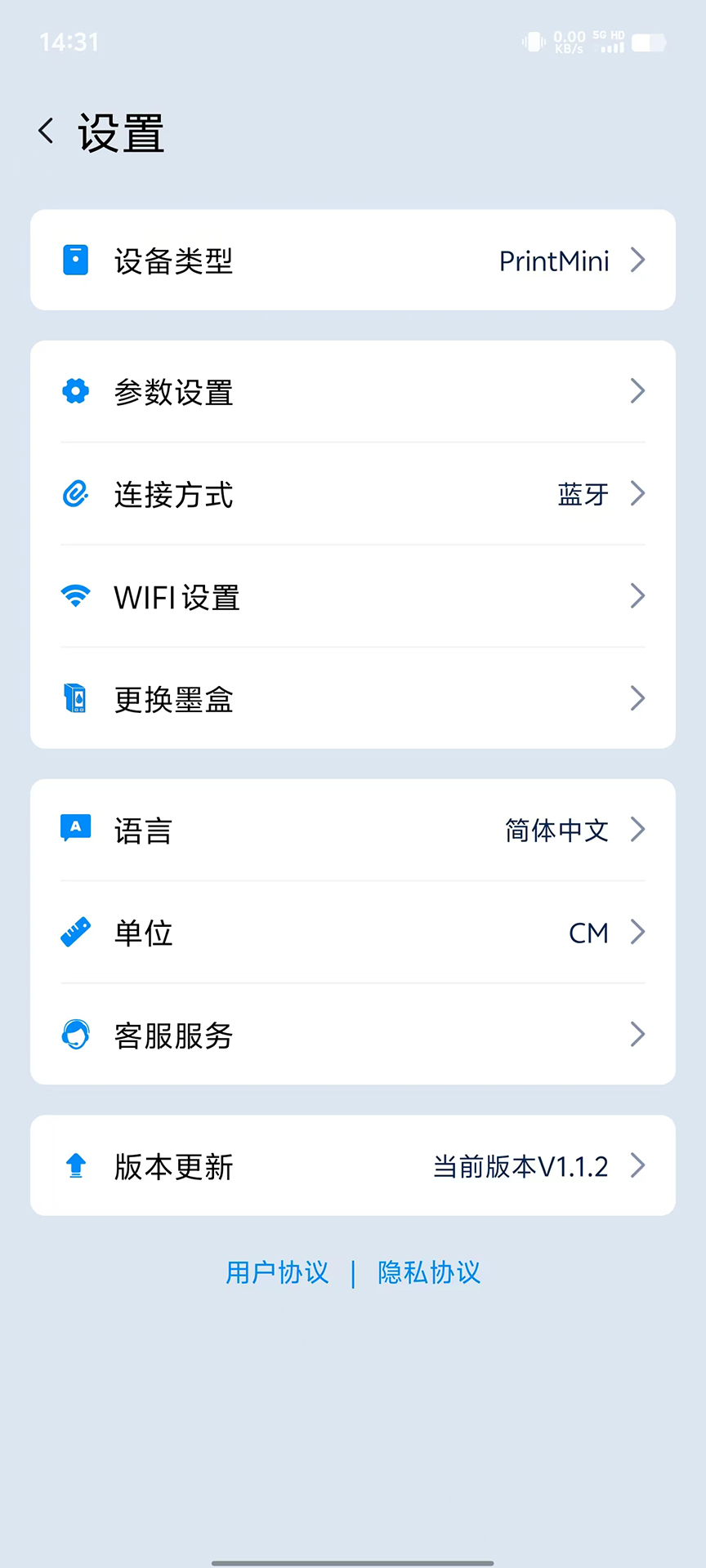The height and width of the screenshot is (1568, 706).
Task: Tap the 语言 language bubble icon
Action: point(75,829)
